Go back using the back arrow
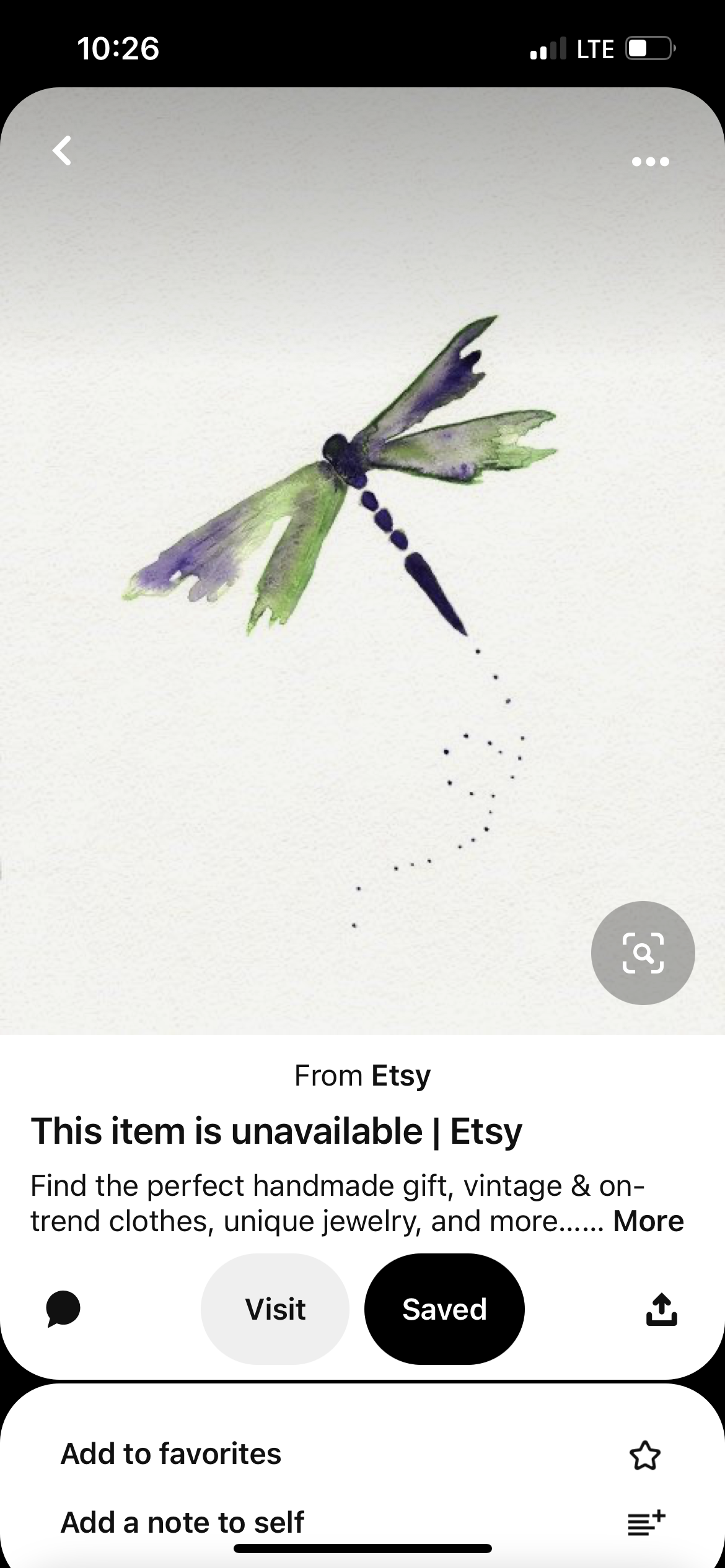725x1568 pixels. click(x=61, y=151)
